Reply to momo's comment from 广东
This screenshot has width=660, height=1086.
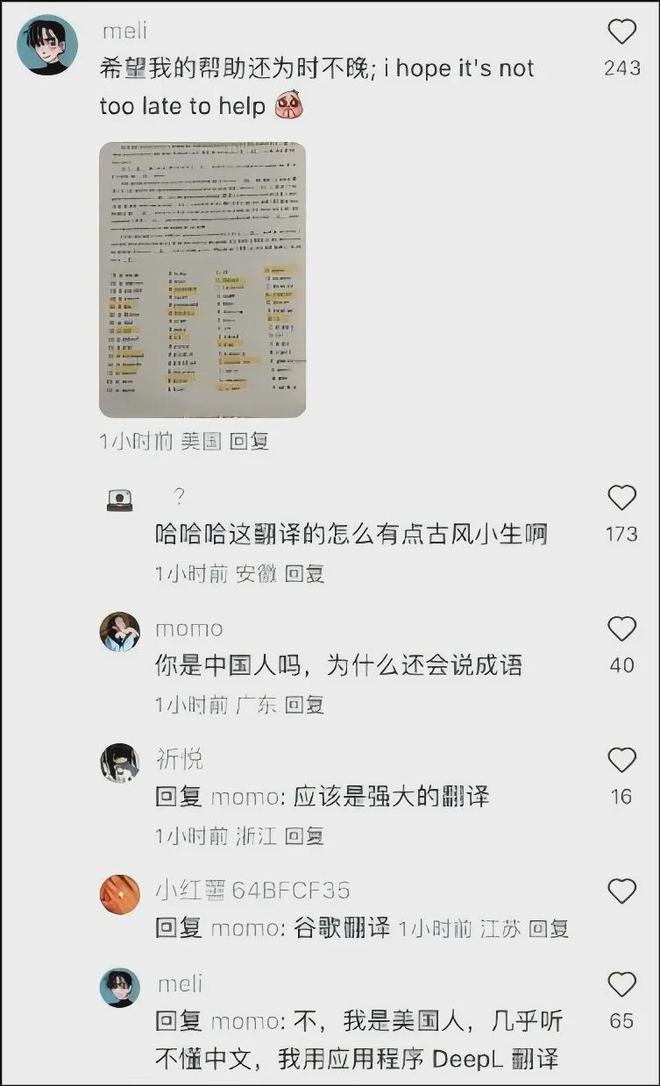click(x=305, y=705)
